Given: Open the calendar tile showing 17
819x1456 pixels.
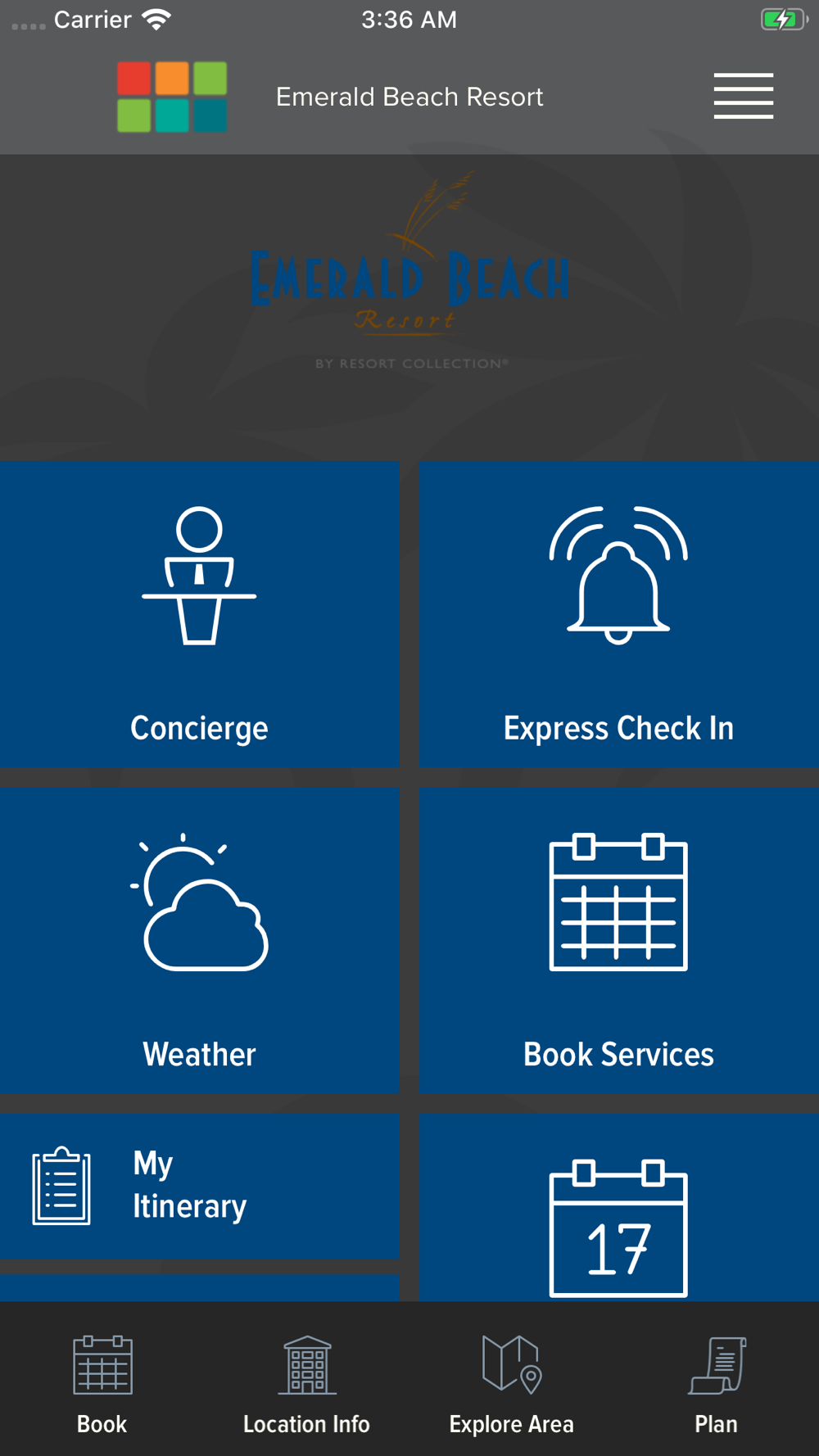Looking at the screenshot, I should (x=619, y=1207).
